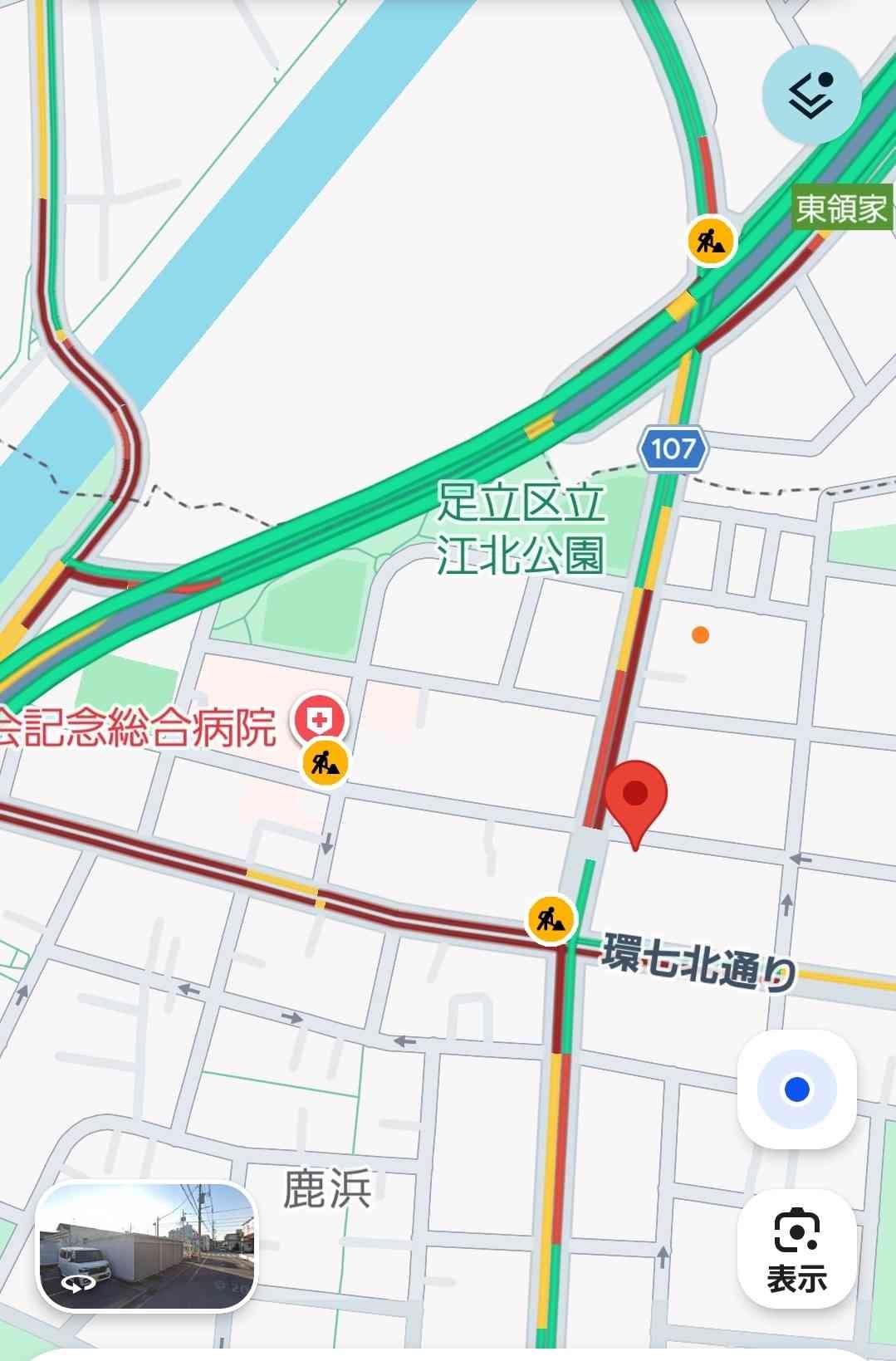View the roadwork icon near 環七北通り

pyautogui.click(x=551, y=919)
